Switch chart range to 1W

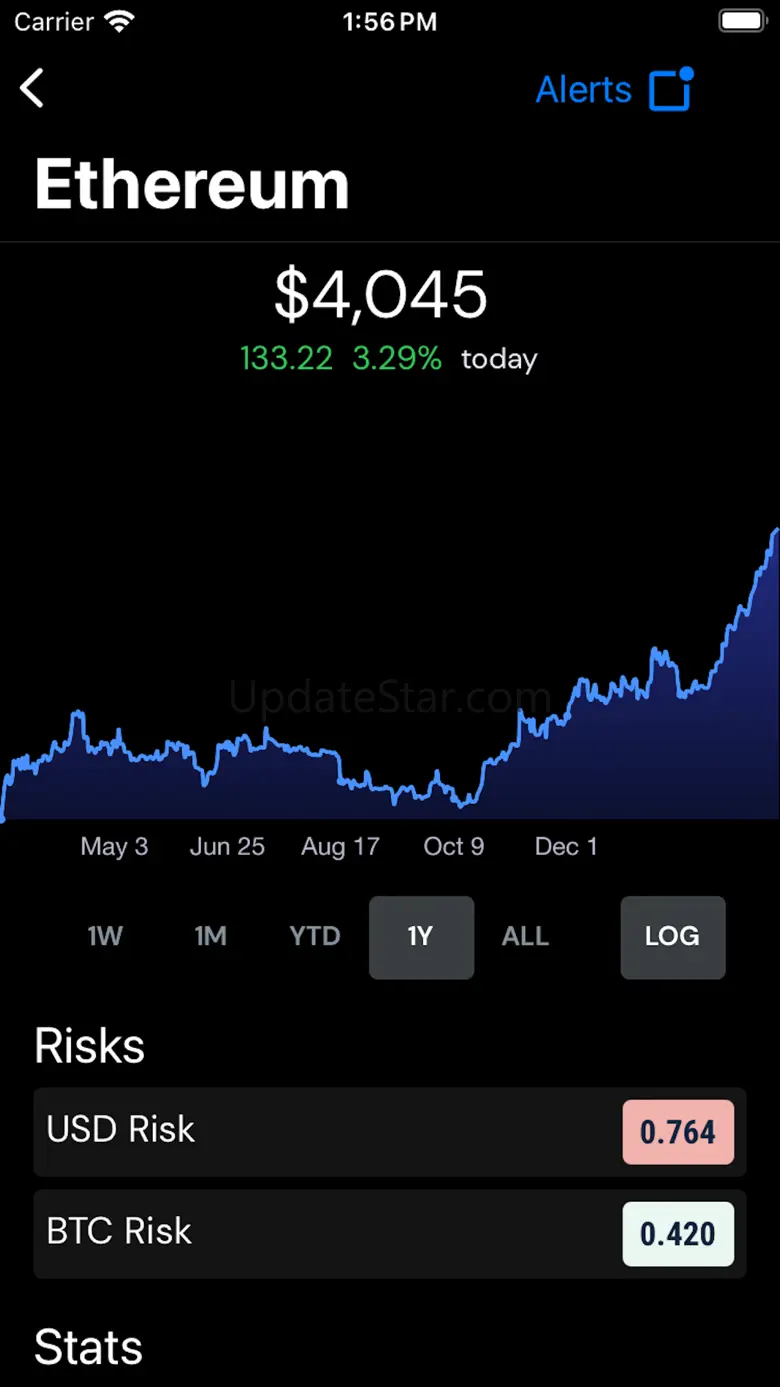click(105, 937)
